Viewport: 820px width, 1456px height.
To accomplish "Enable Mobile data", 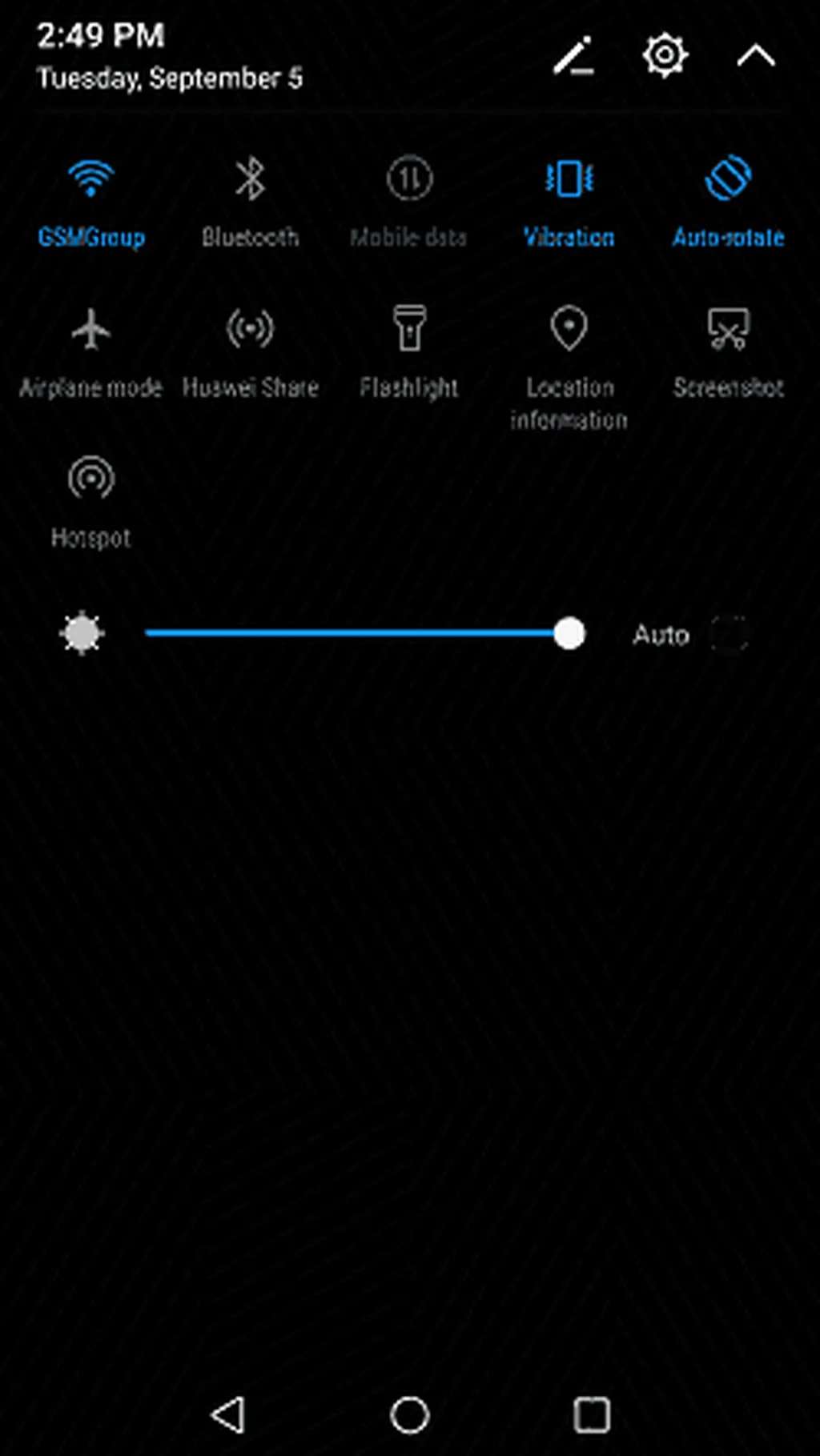I will coord(409,180).
